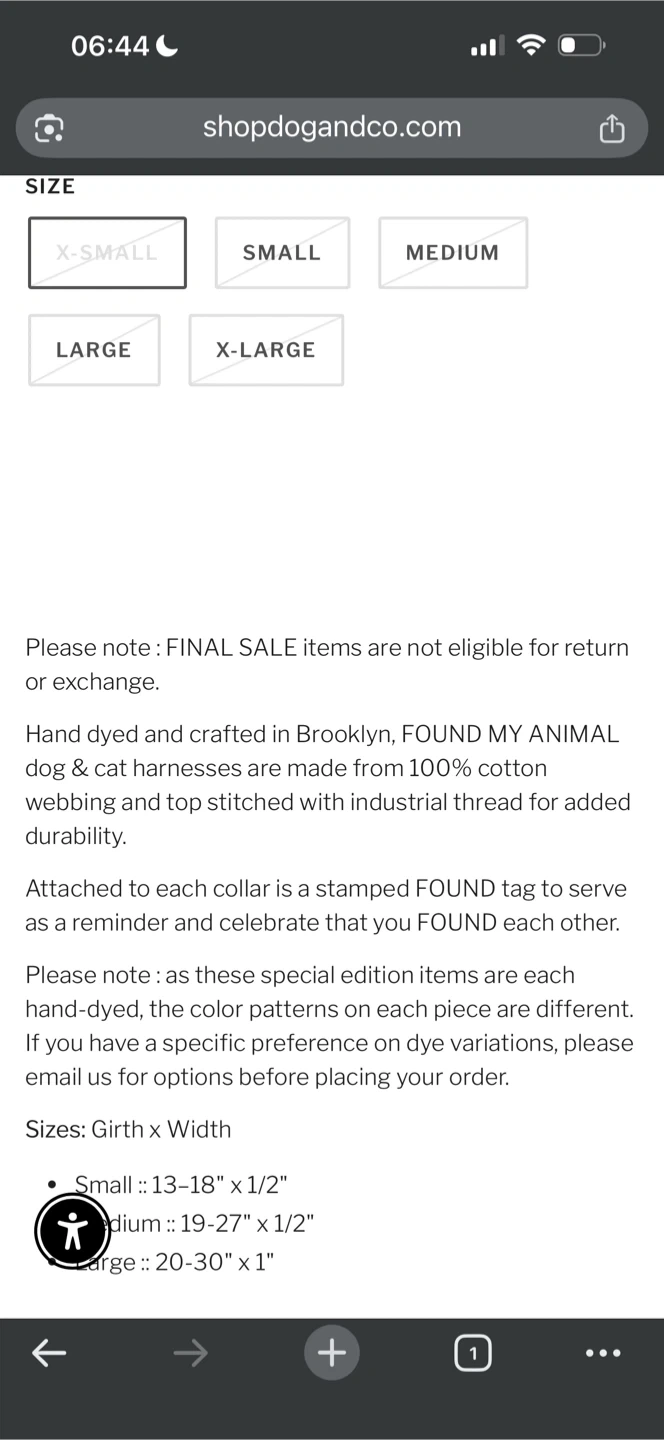
Task: Choose size Small
Action: 282,253
